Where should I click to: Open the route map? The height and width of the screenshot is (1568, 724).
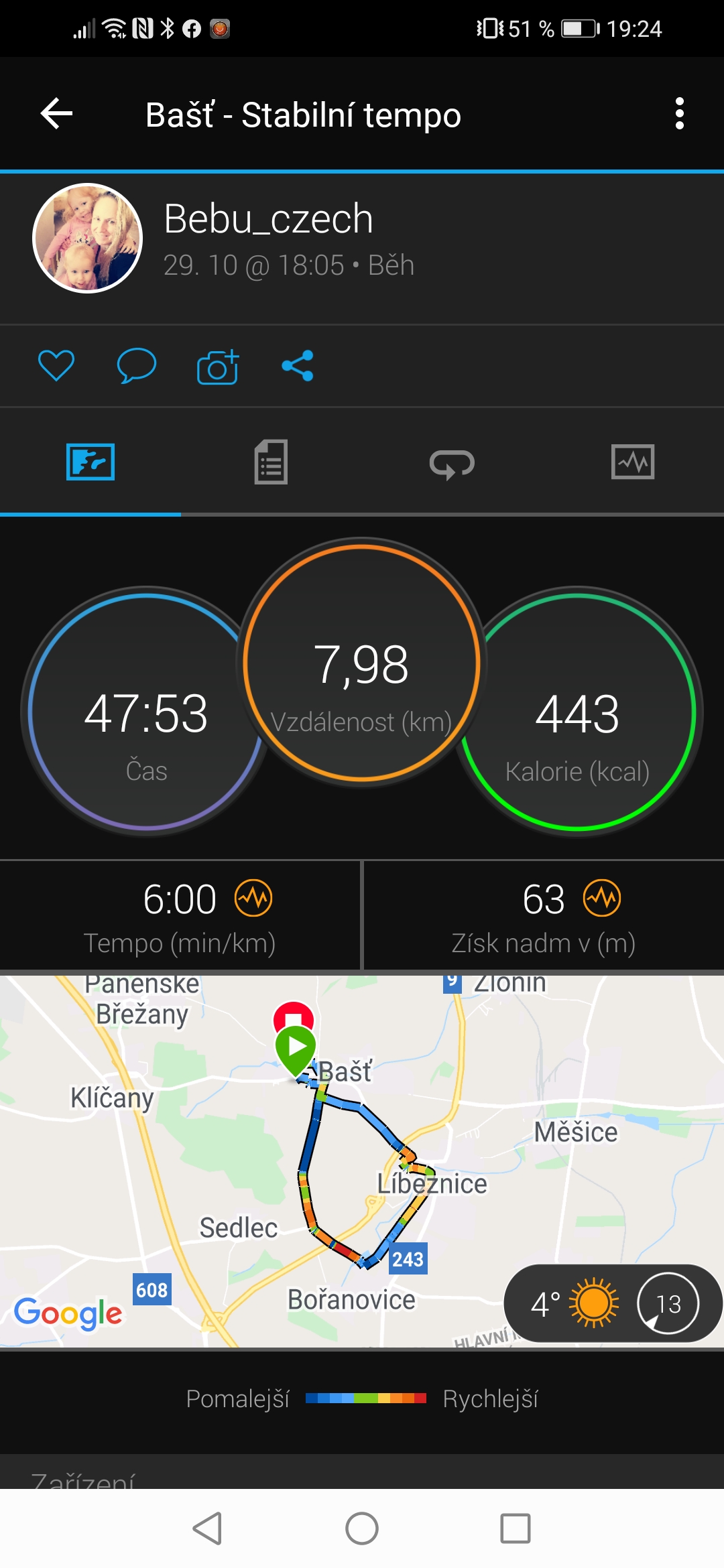[x=362, y=1161]
